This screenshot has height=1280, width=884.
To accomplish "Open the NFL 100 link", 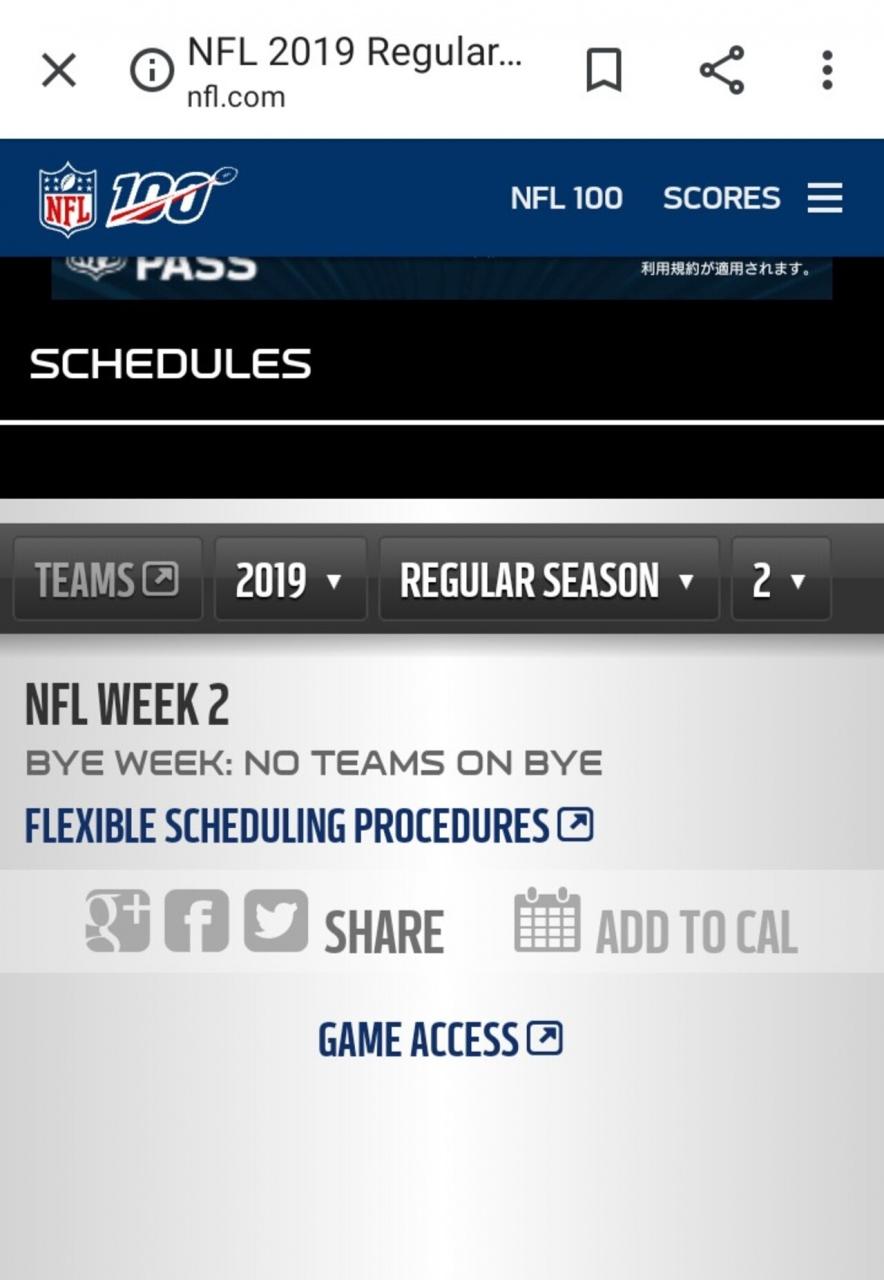I will click(x=566, y=198).
